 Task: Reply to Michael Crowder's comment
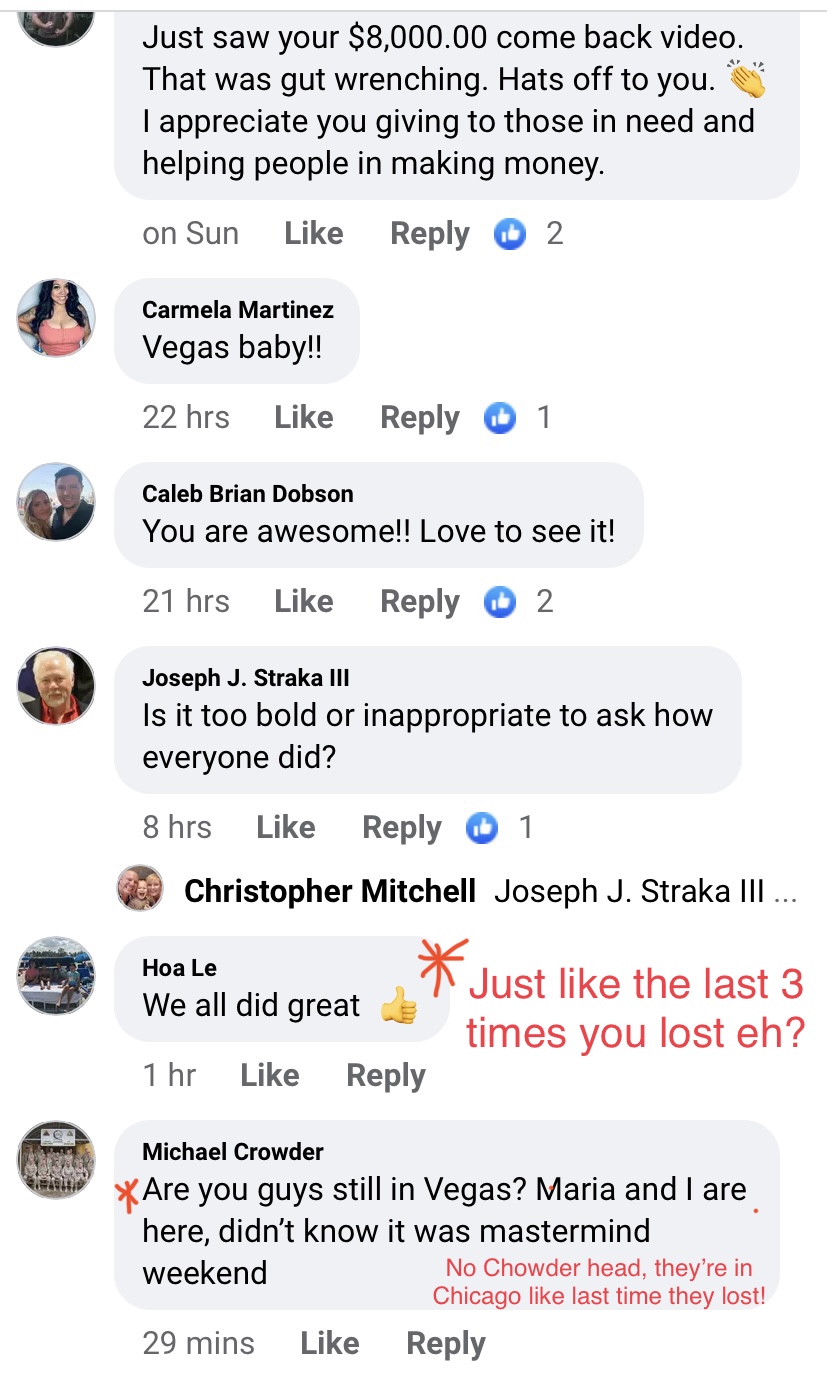pos(445,1343)
